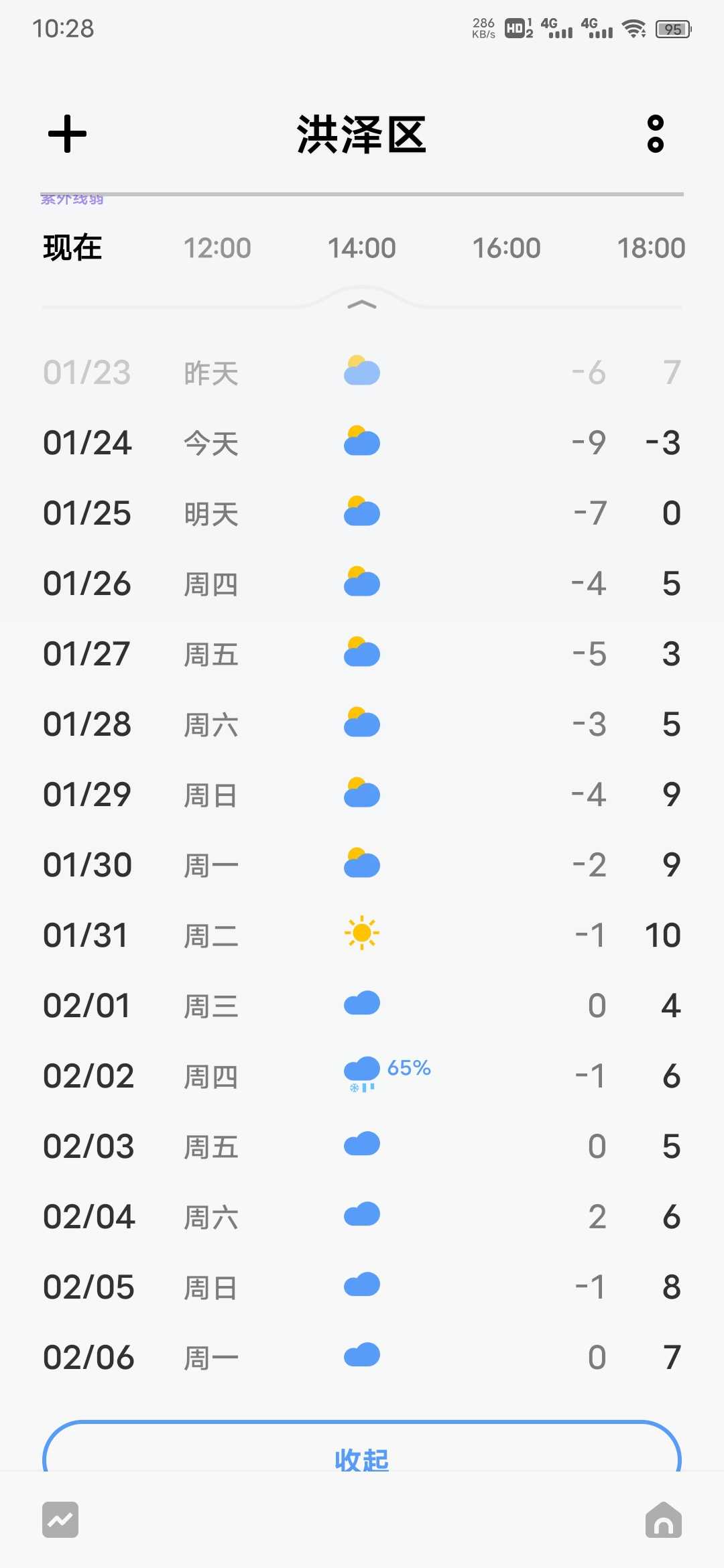Open the 02/06 周一 forecast row
The width and height of the screenshot is (724, 1568).
[x=362, y=1358]
